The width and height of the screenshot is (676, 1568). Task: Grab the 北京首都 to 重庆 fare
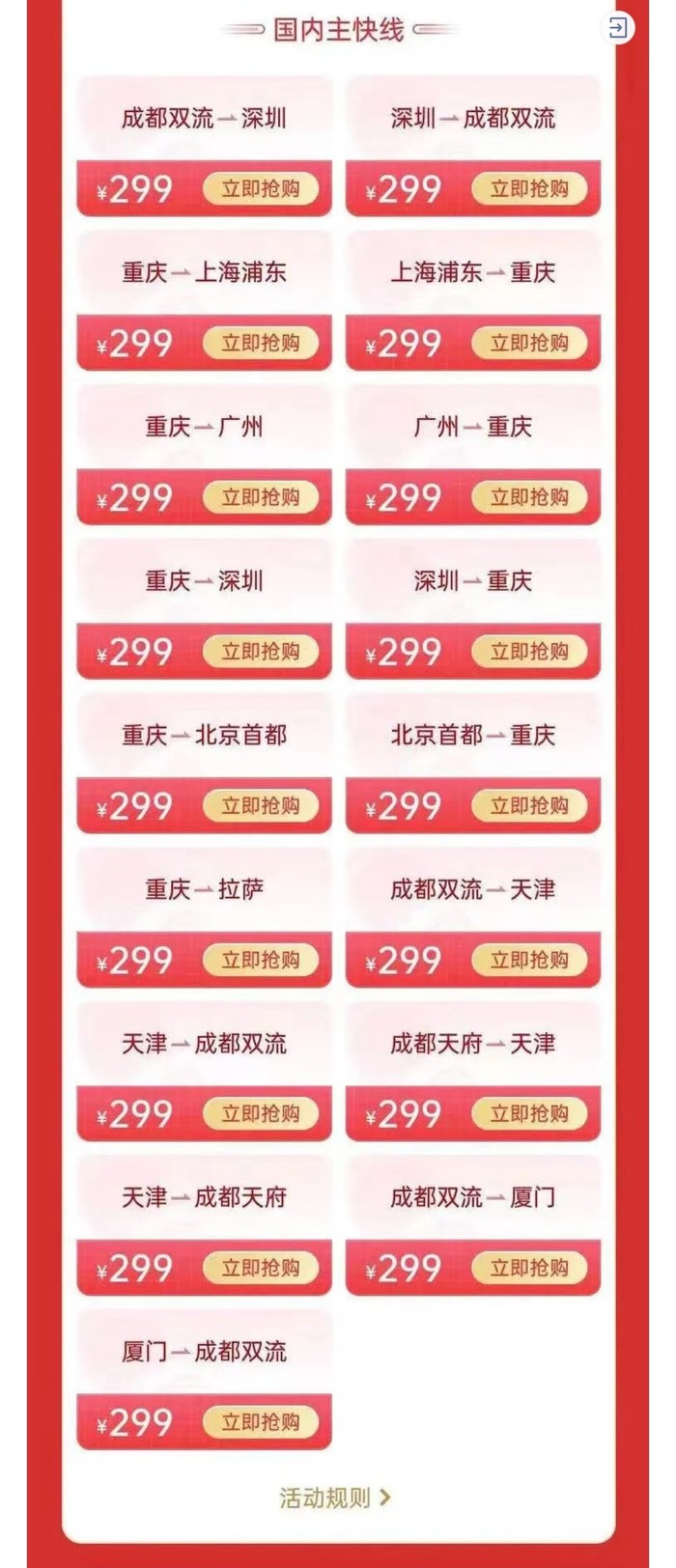[x=528, y=805]
